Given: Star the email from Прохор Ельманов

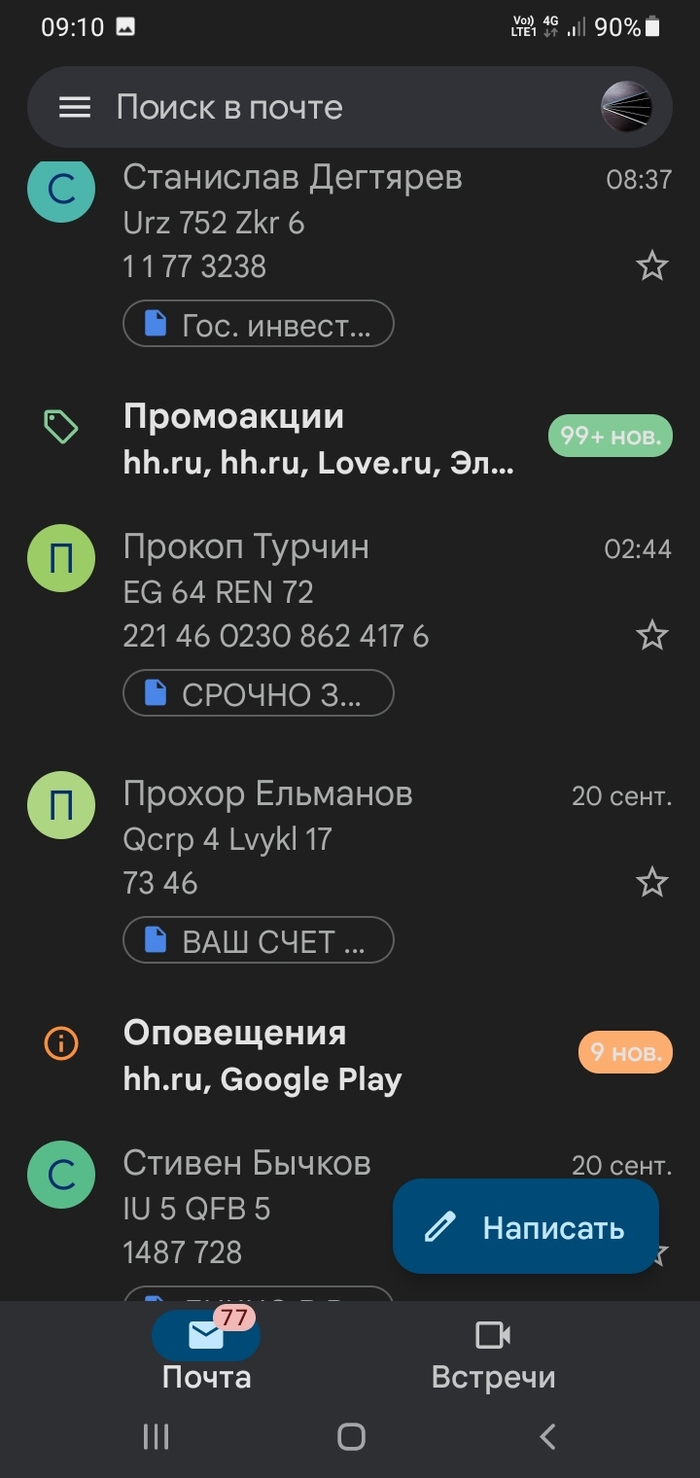Looking at the screenshot, I should 652,882.
